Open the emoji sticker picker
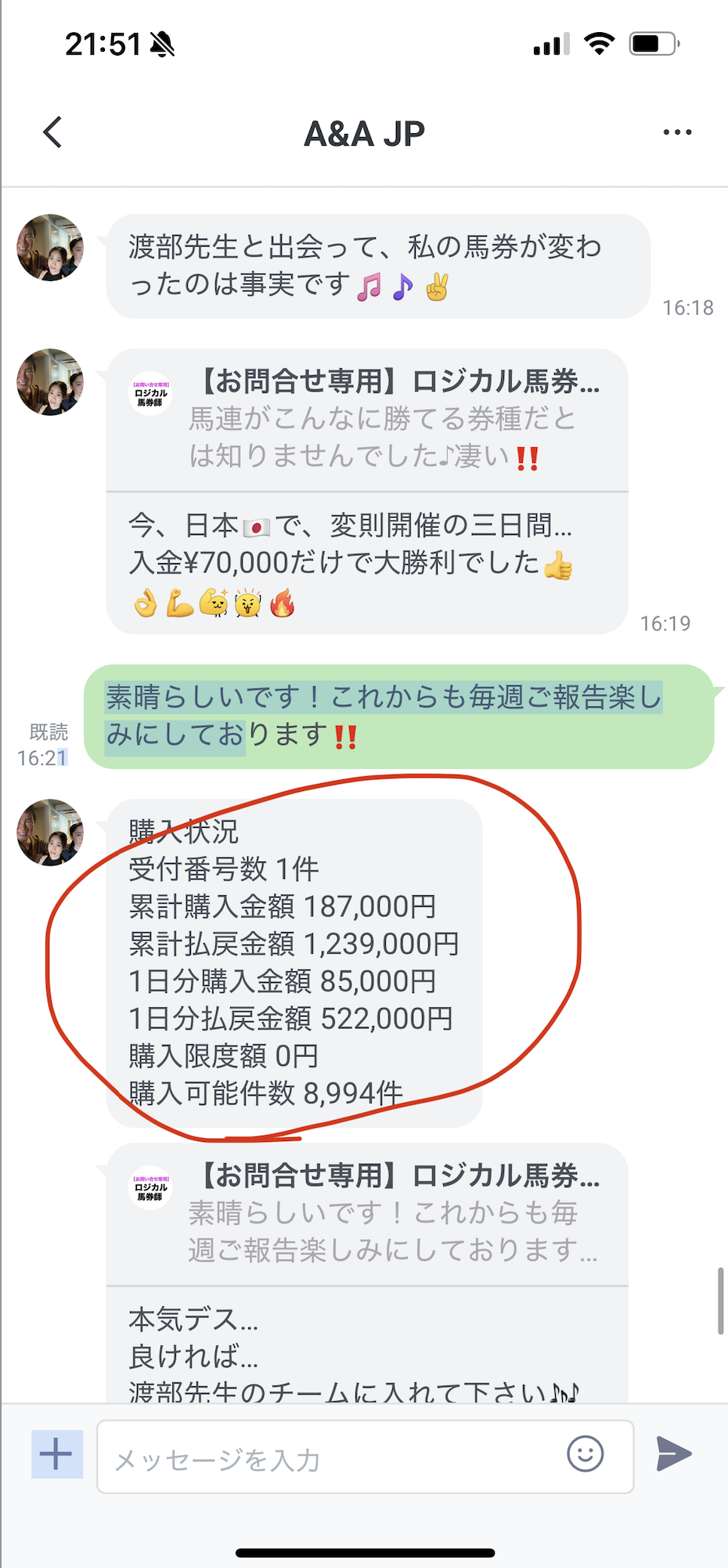Image resolution: width=728 pixels, height=1568 pixels. (x=585, y=1454)
